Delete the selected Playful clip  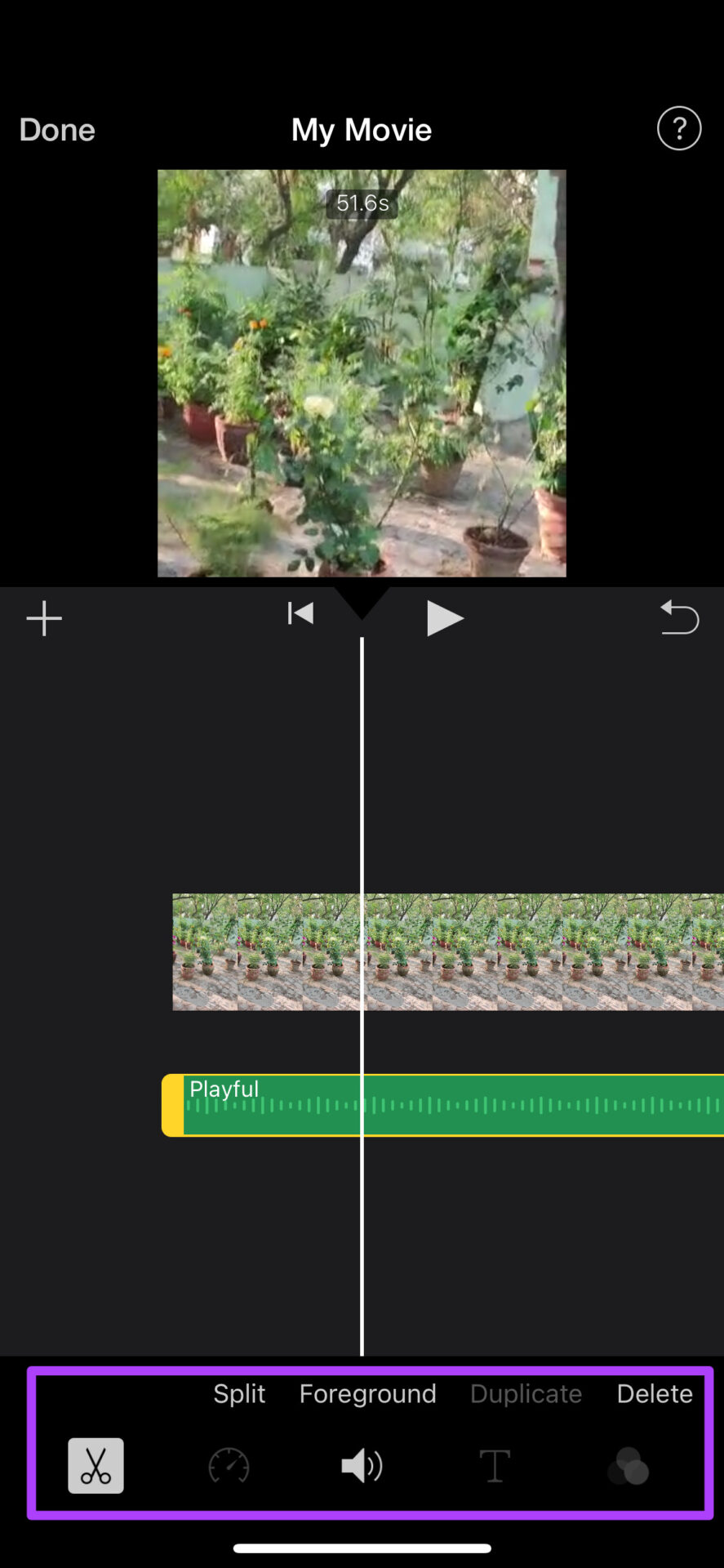655,1393
